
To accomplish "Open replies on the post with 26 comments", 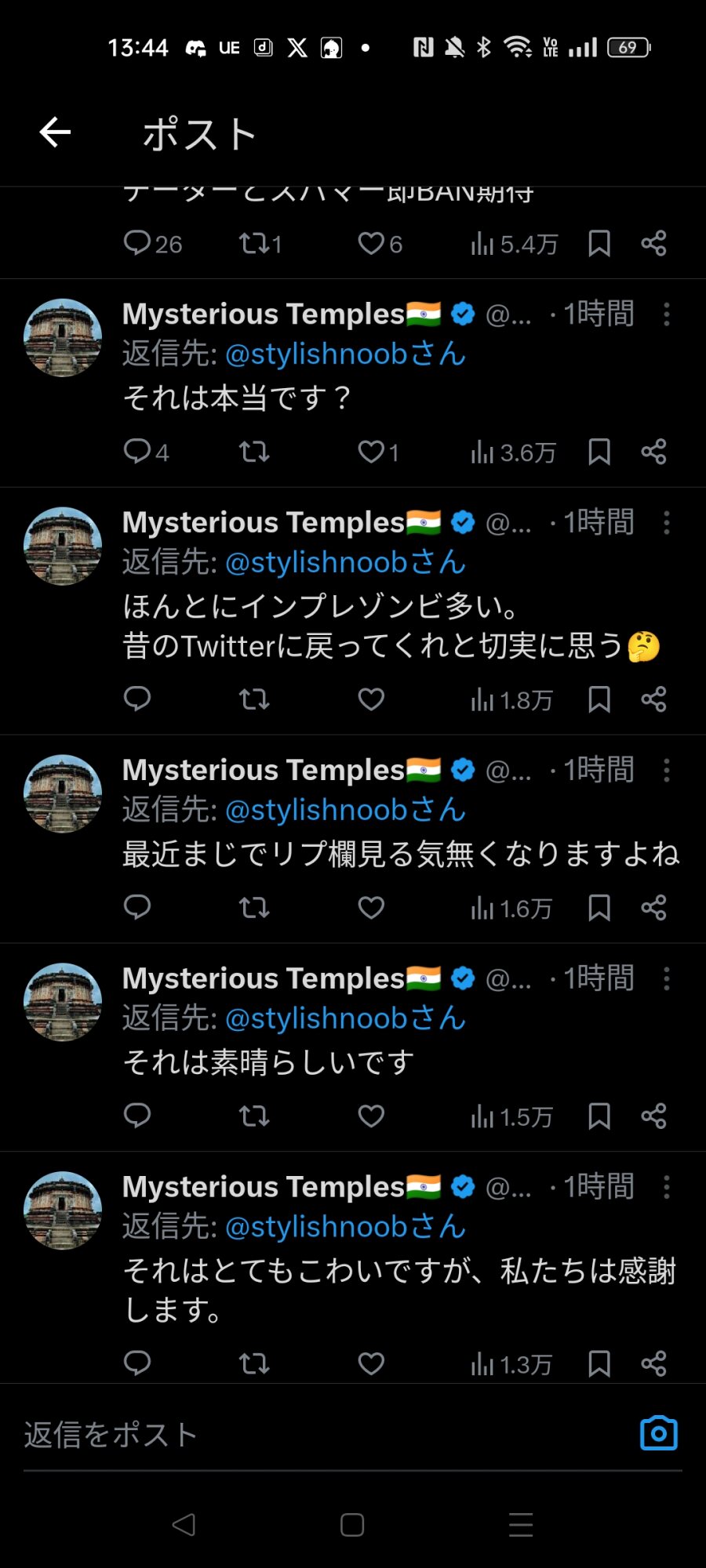I will [x=138, y=243].
